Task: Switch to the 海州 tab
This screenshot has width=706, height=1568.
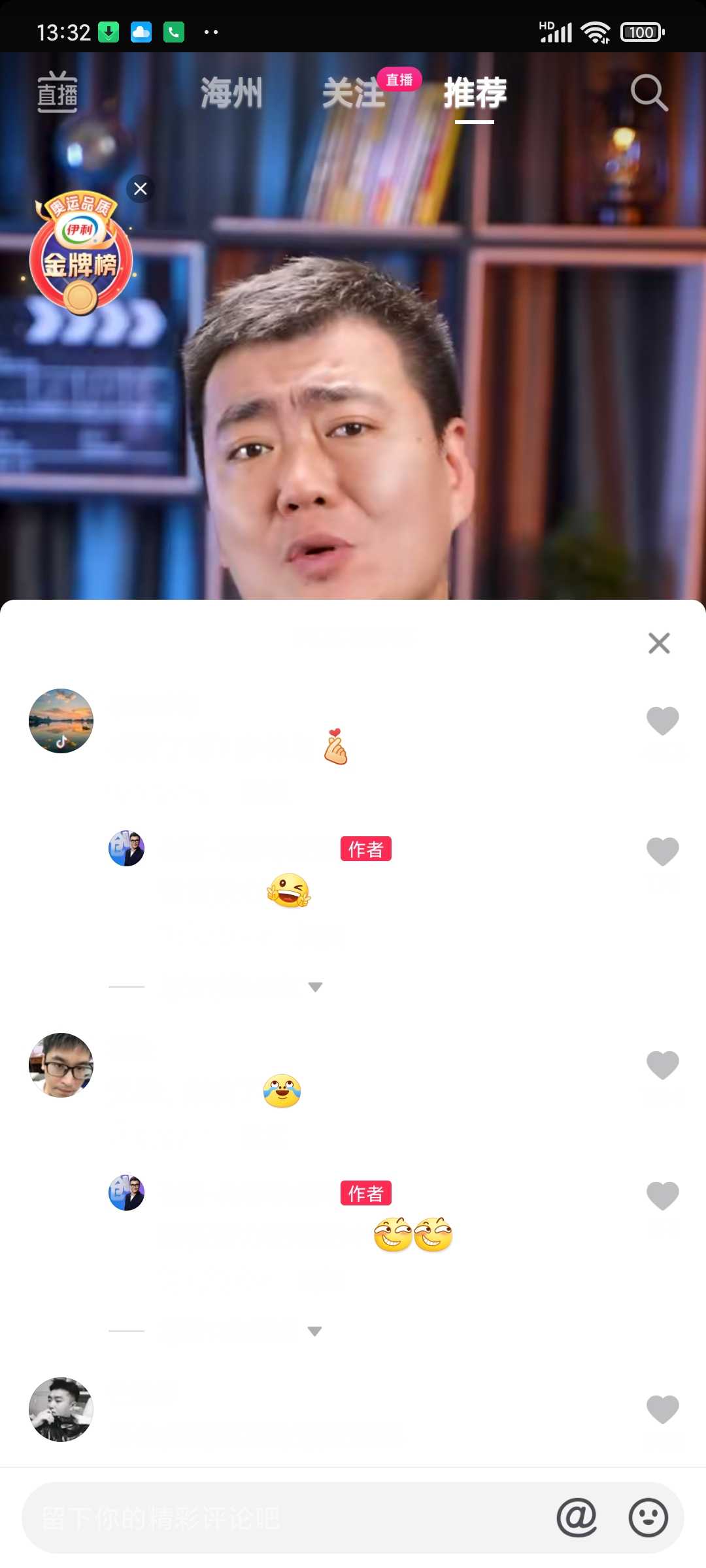Action: [x=231, y=93]
